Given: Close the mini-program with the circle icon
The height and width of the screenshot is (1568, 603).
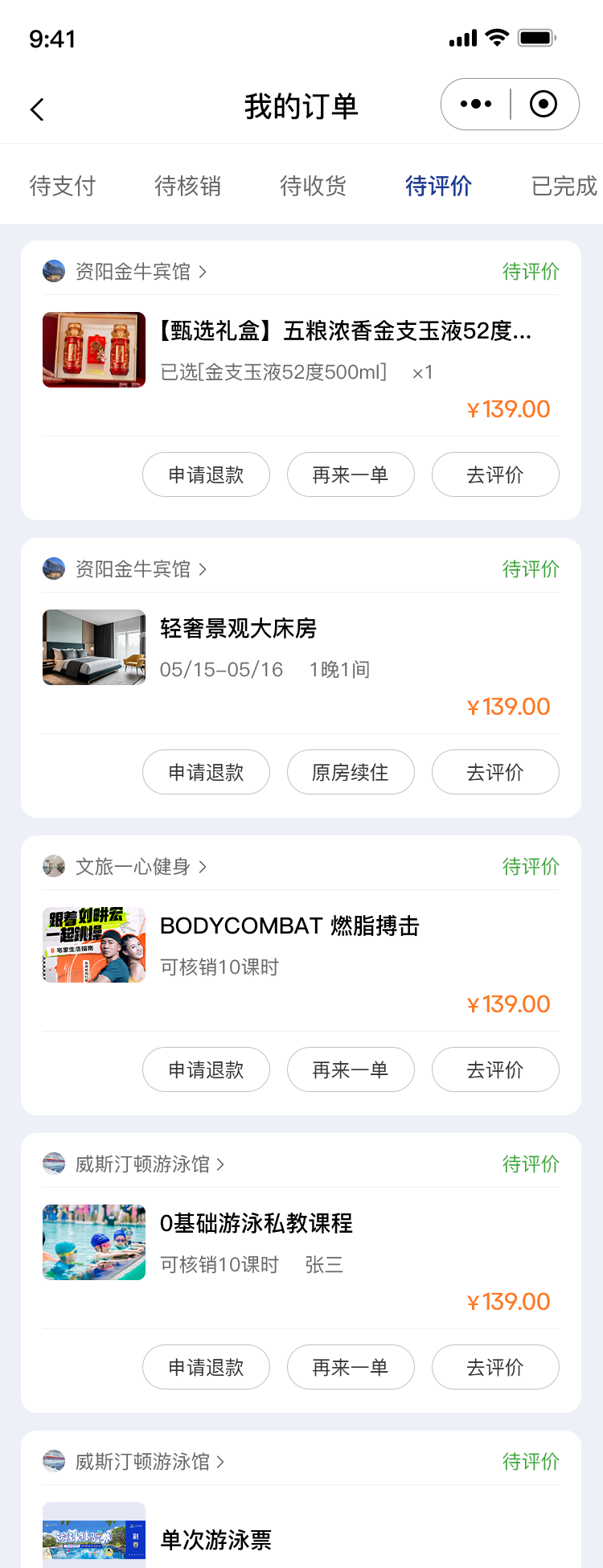Looking at the screenshot, I should point(544,104).
